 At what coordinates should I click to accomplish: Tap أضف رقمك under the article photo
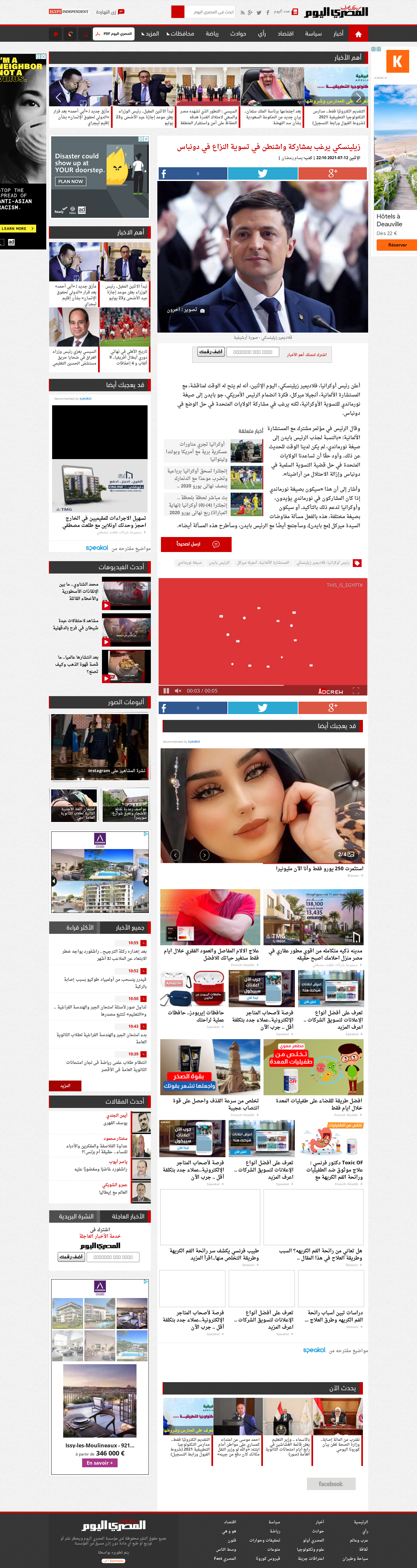[210, 352]
